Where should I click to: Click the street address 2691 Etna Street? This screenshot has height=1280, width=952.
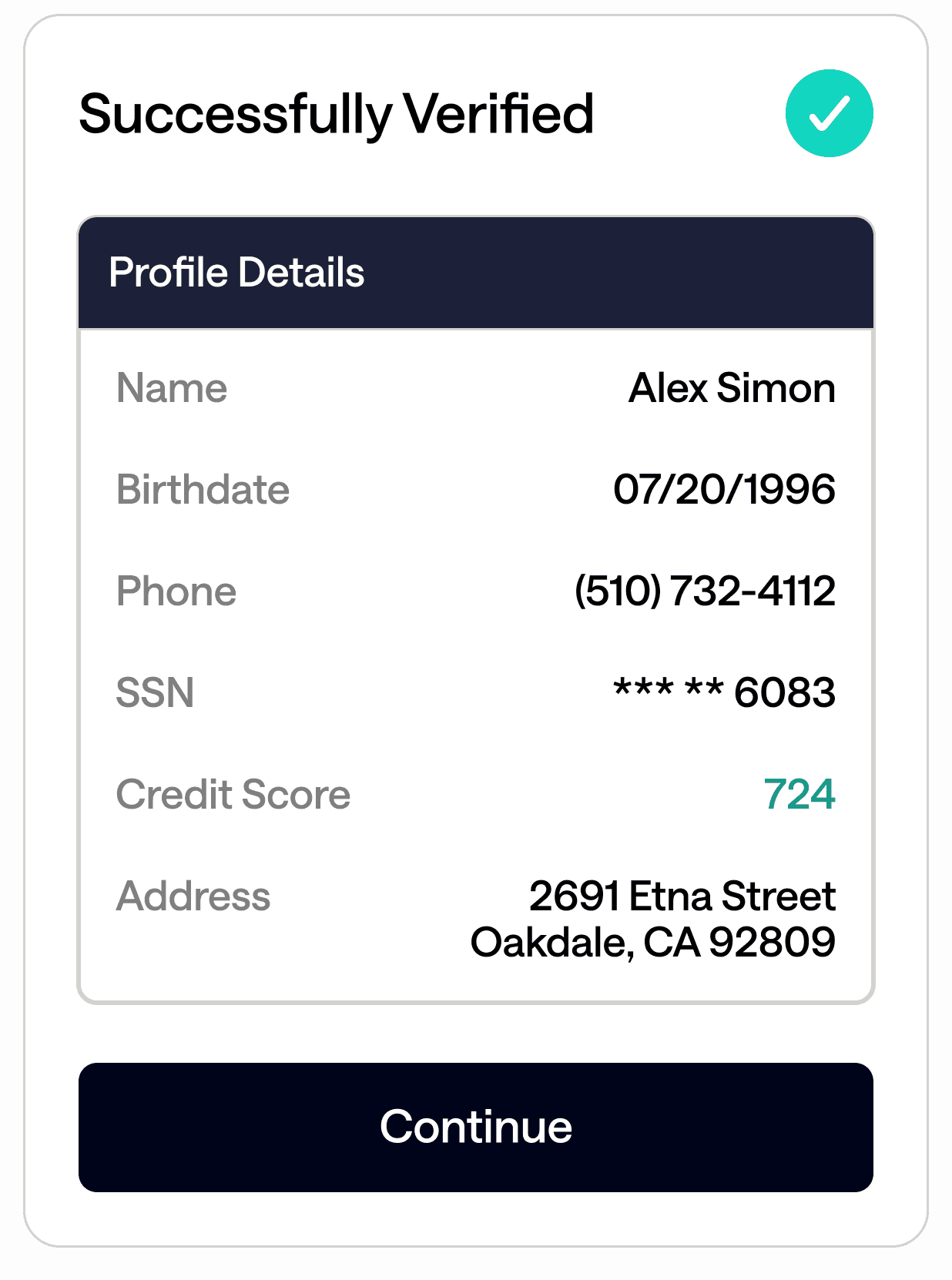coord(682,896)
